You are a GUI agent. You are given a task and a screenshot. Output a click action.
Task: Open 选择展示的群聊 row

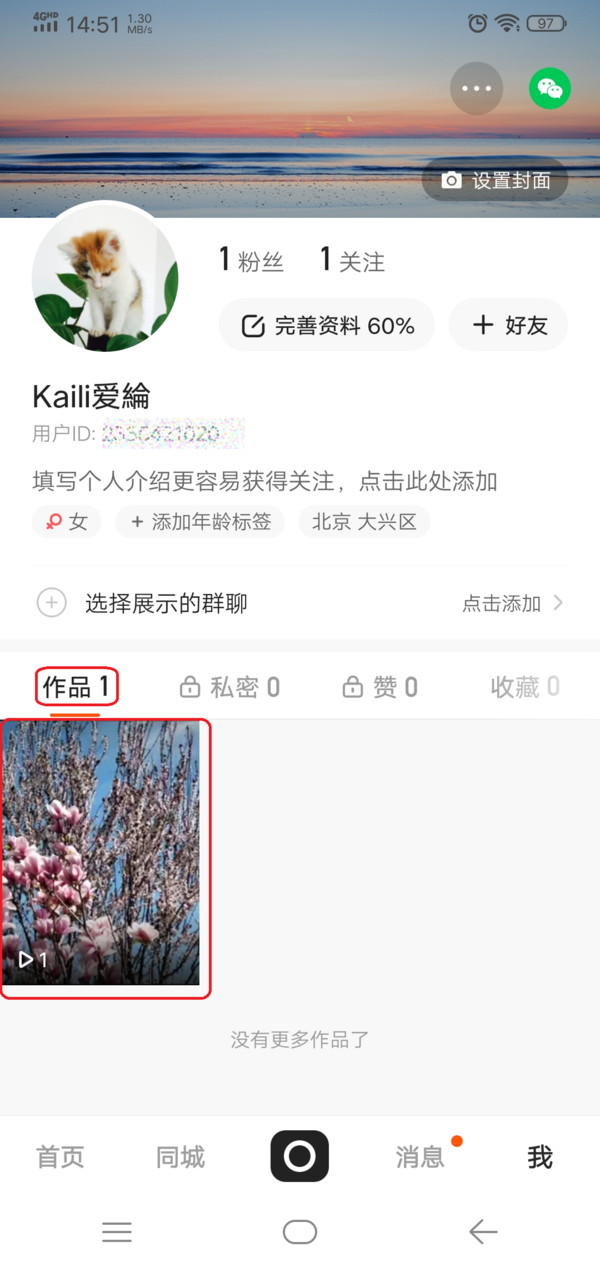pos(300,603)
